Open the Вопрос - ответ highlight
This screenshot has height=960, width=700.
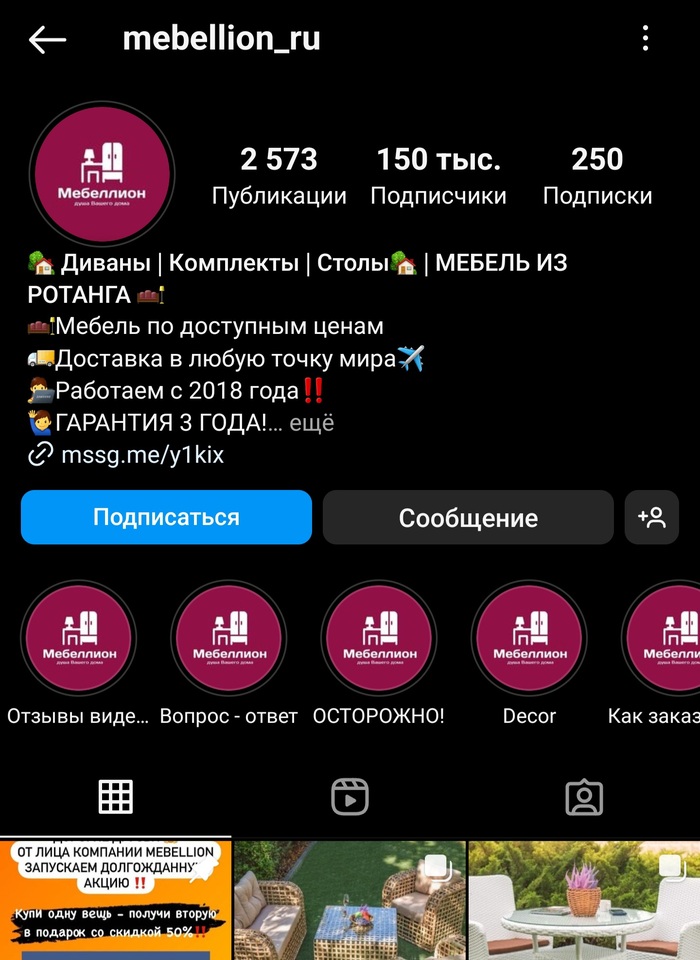(x=229, y=638)
